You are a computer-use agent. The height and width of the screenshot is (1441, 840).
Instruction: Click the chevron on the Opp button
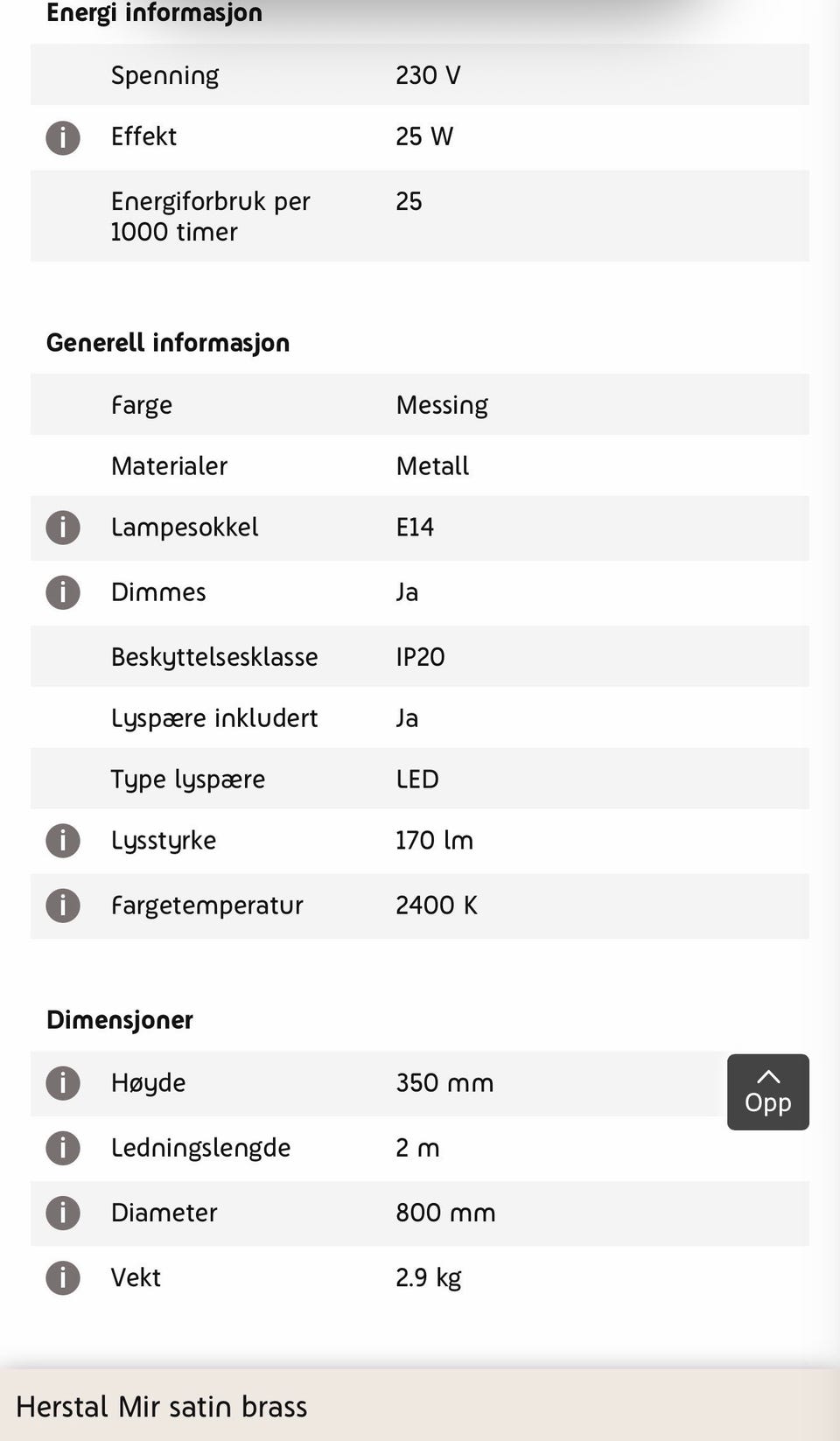pos(768,1075)
